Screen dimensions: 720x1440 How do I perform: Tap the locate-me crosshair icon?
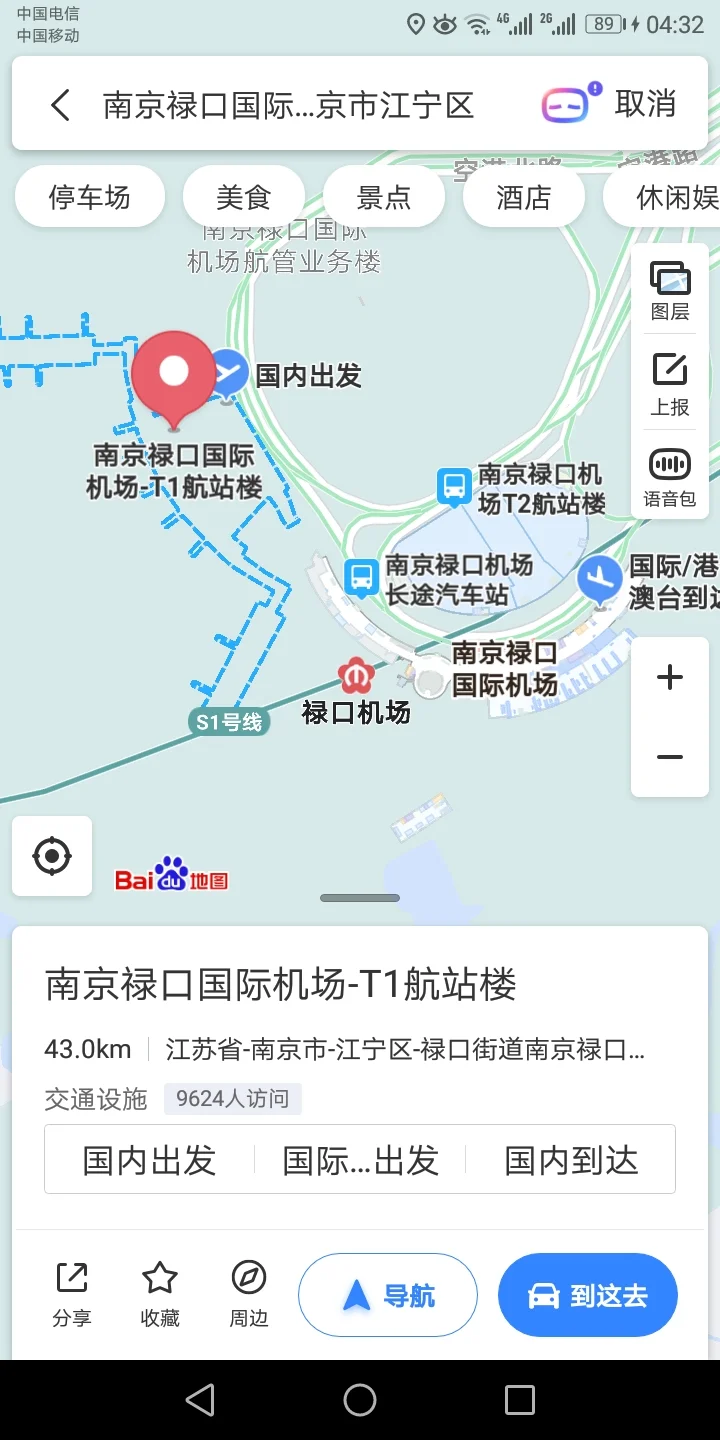[x=52, y=855]
